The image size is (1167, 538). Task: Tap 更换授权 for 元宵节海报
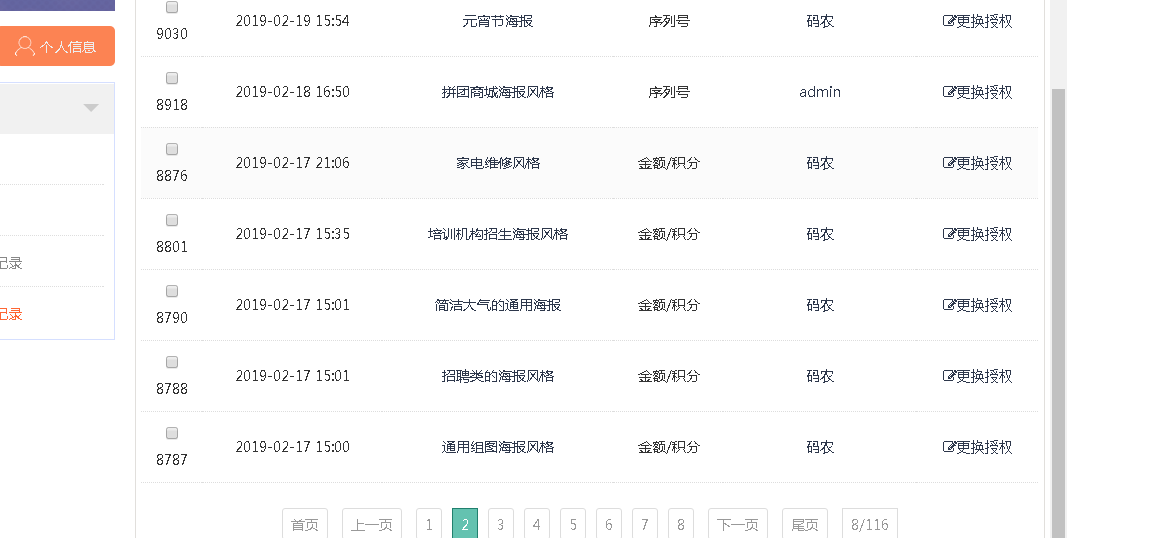(977, 21)
